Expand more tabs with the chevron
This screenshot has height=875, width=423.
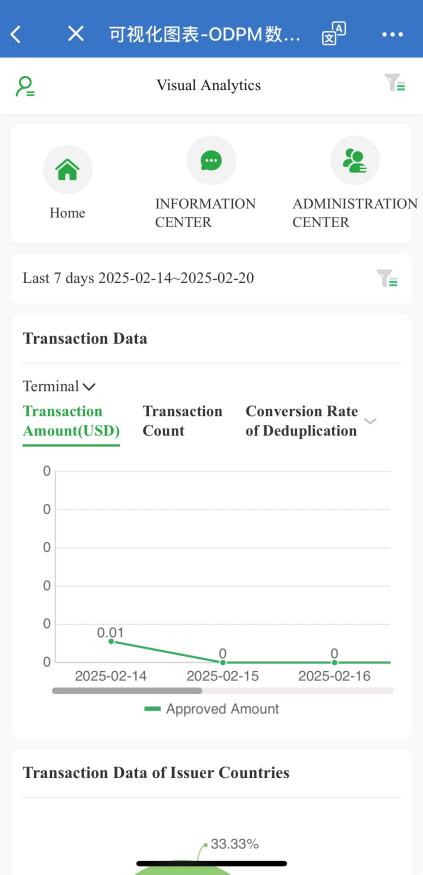tap(370, 421)
